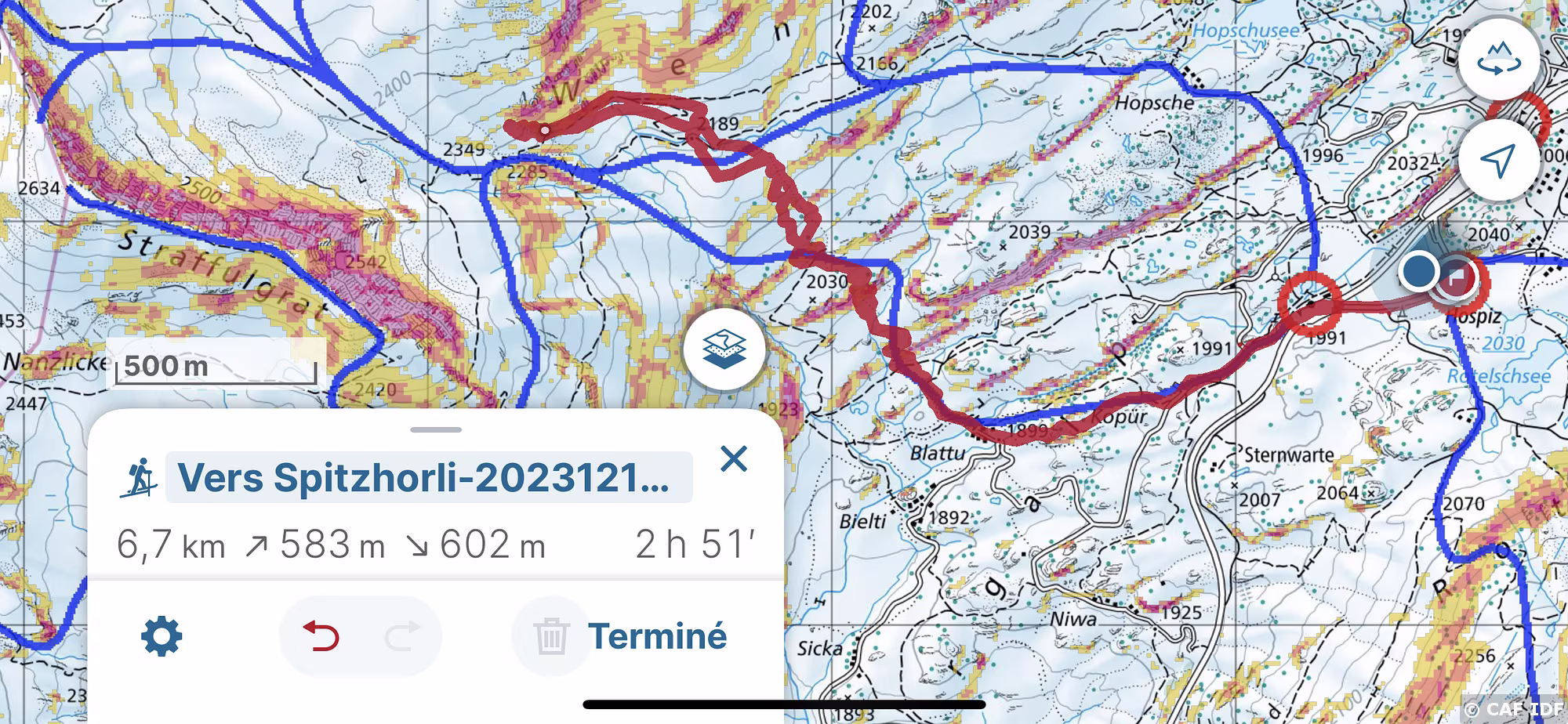Center the map on my location
Image resolution: width=1568 pixels, height=724 pixels.
1498,160
